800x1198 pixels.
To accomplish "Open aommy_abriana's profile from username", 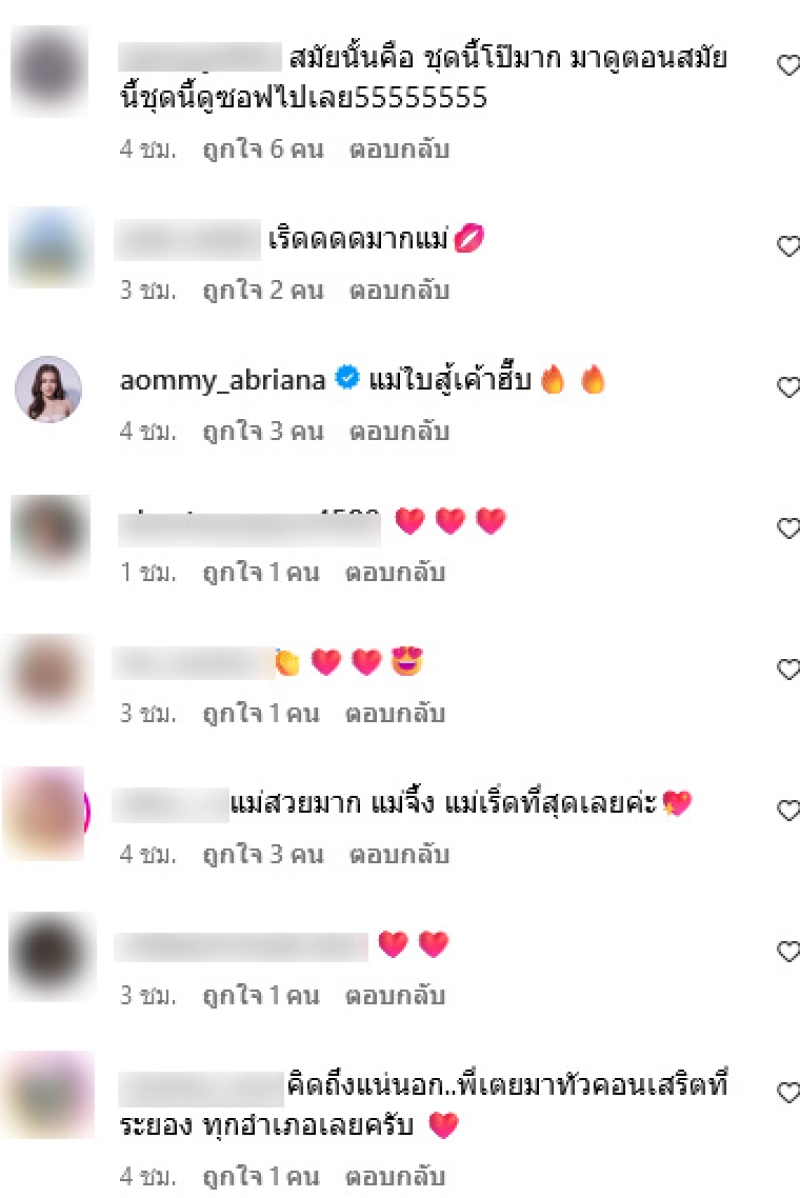I will (x=221, y=381).
